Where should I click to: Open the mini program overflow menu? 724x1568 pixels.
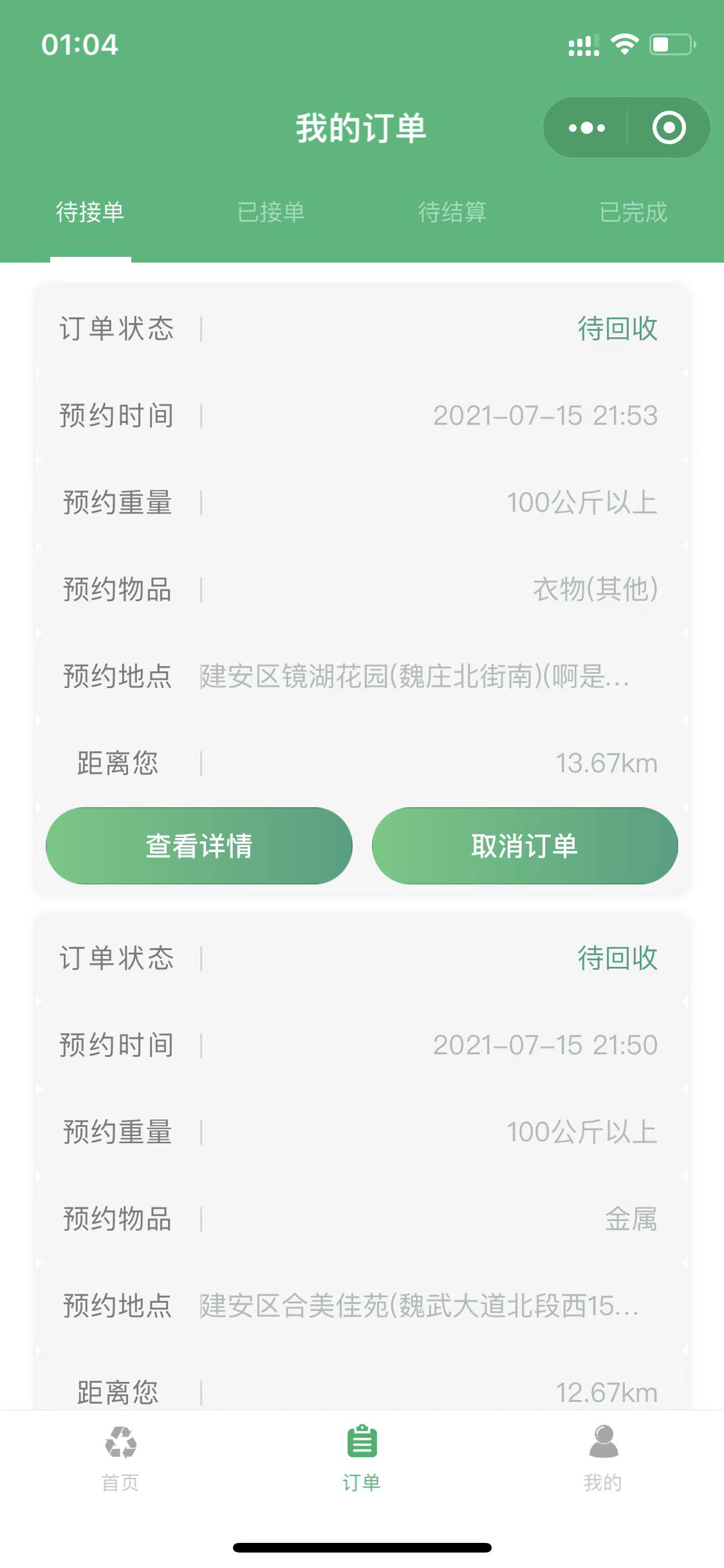pyautogui.click(x=586, y=127)
